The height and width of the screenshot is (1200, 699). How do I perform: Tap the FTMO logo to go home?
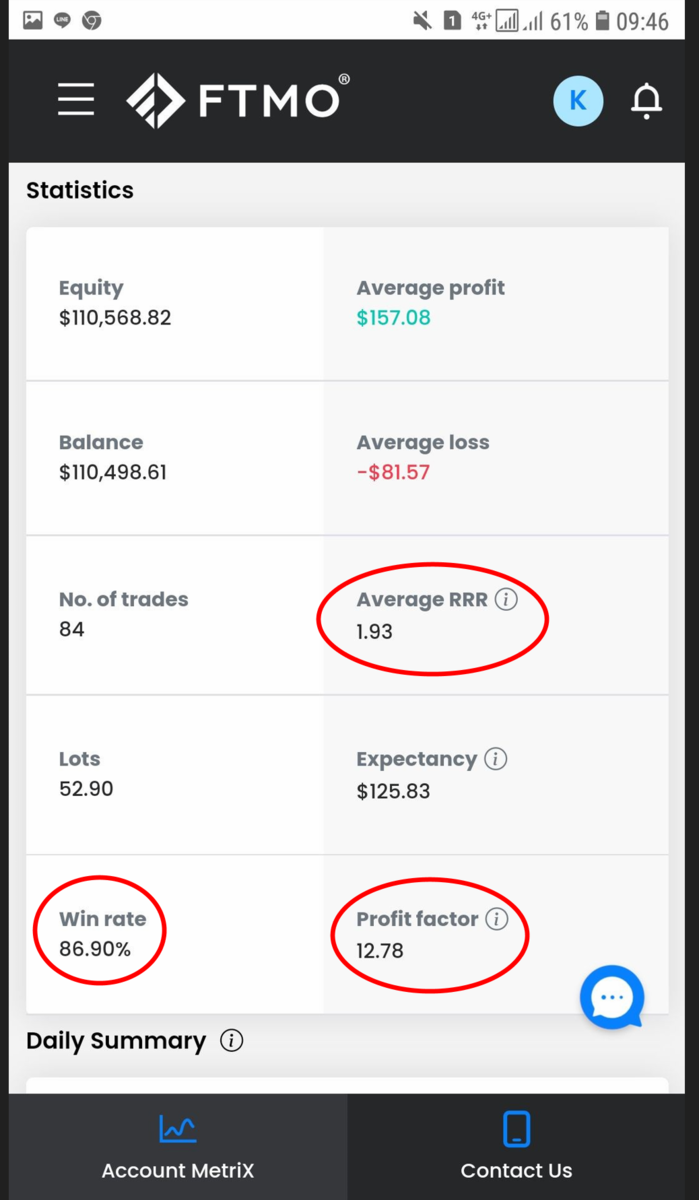click(238, 100)
